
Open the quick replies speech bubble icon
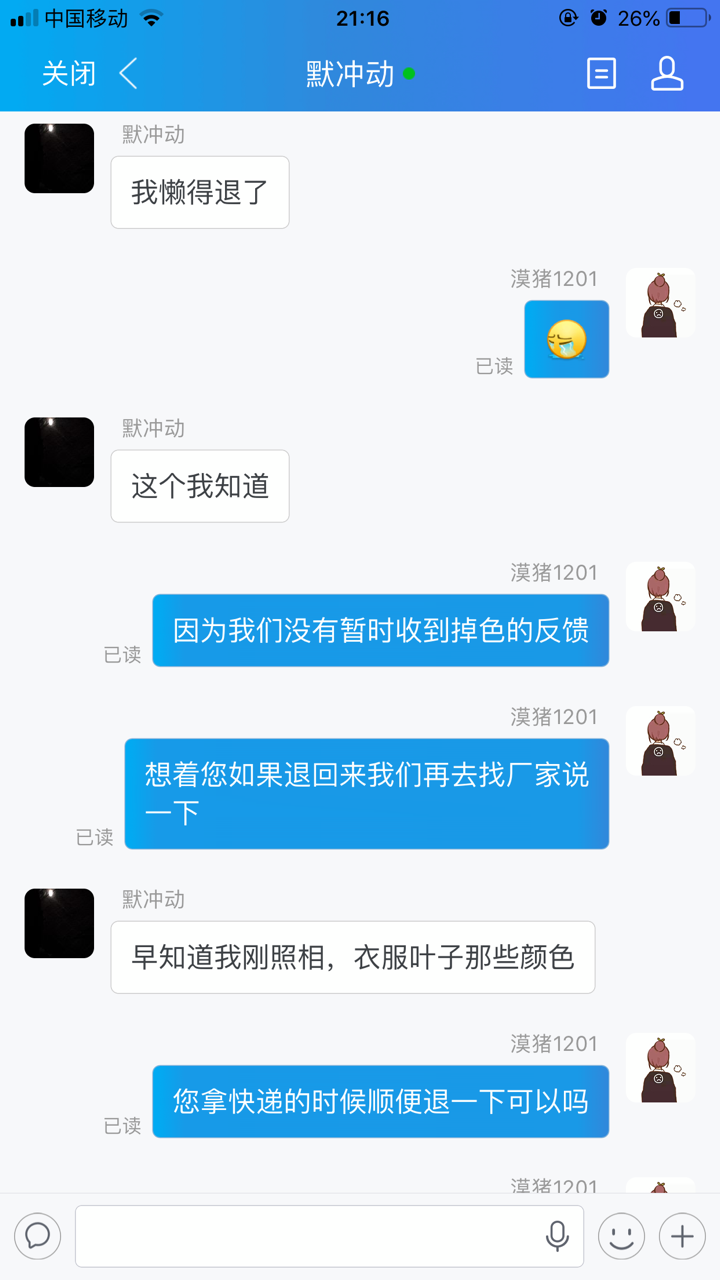pos(38,1236)
